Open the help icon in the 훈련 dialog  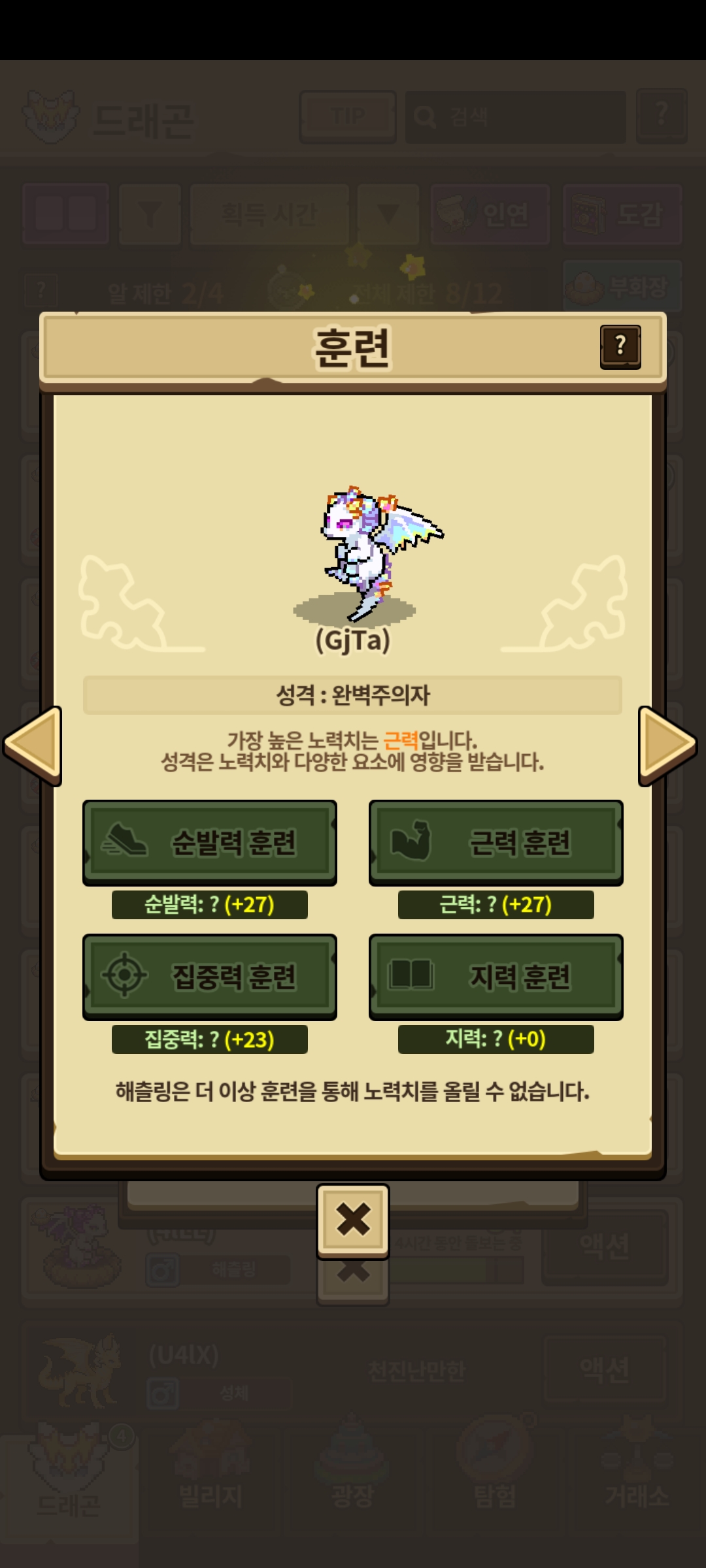[x=620, y=346]
